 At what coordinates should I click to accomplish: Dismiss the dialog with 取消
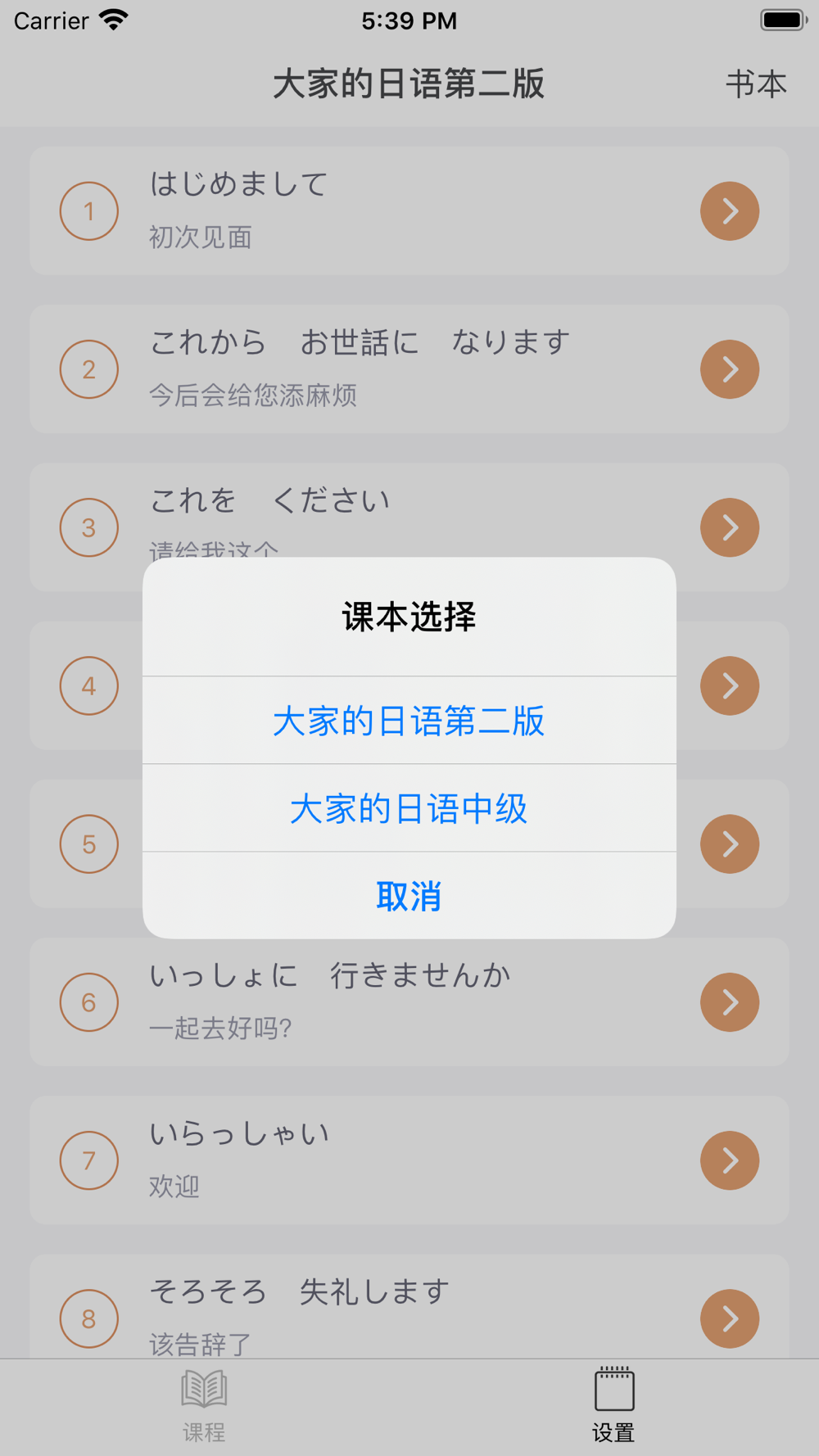click(x=409, y=896)
